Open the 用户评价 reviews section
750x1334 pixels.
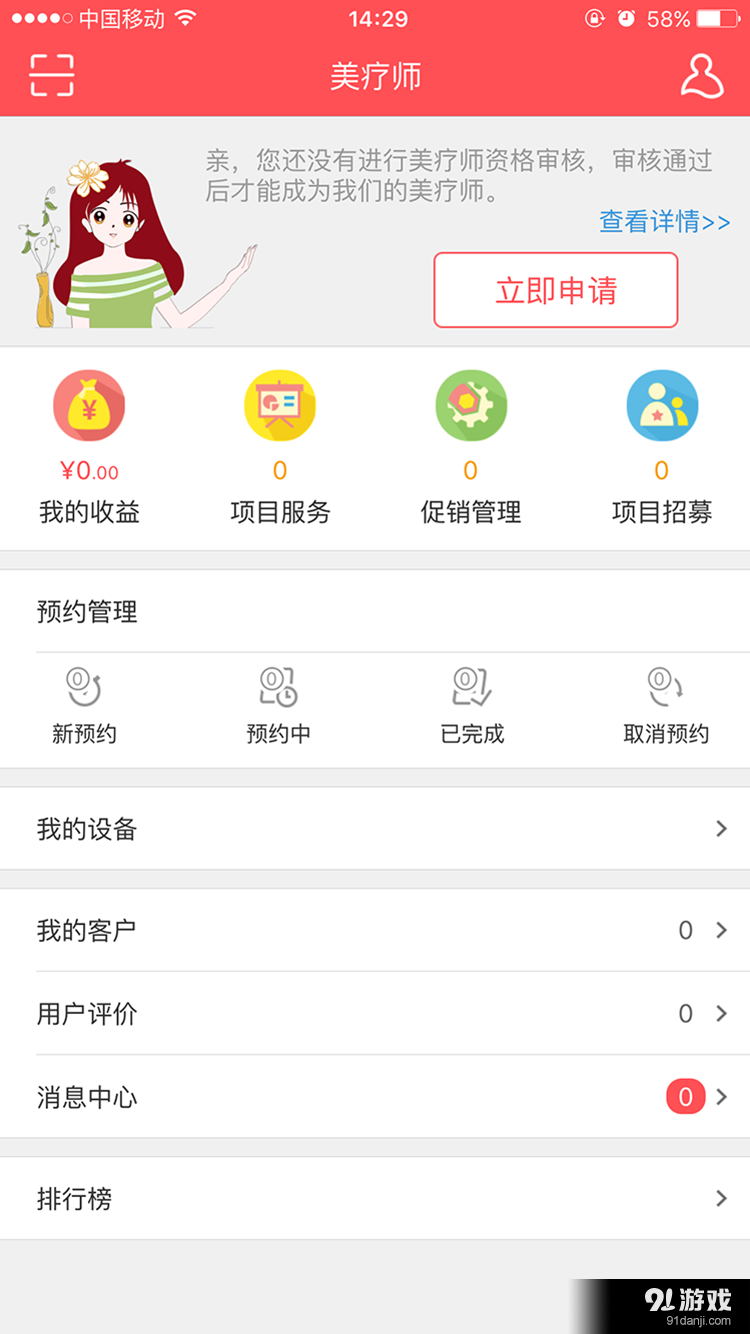pyautogui.click(x=721, y=1013)
